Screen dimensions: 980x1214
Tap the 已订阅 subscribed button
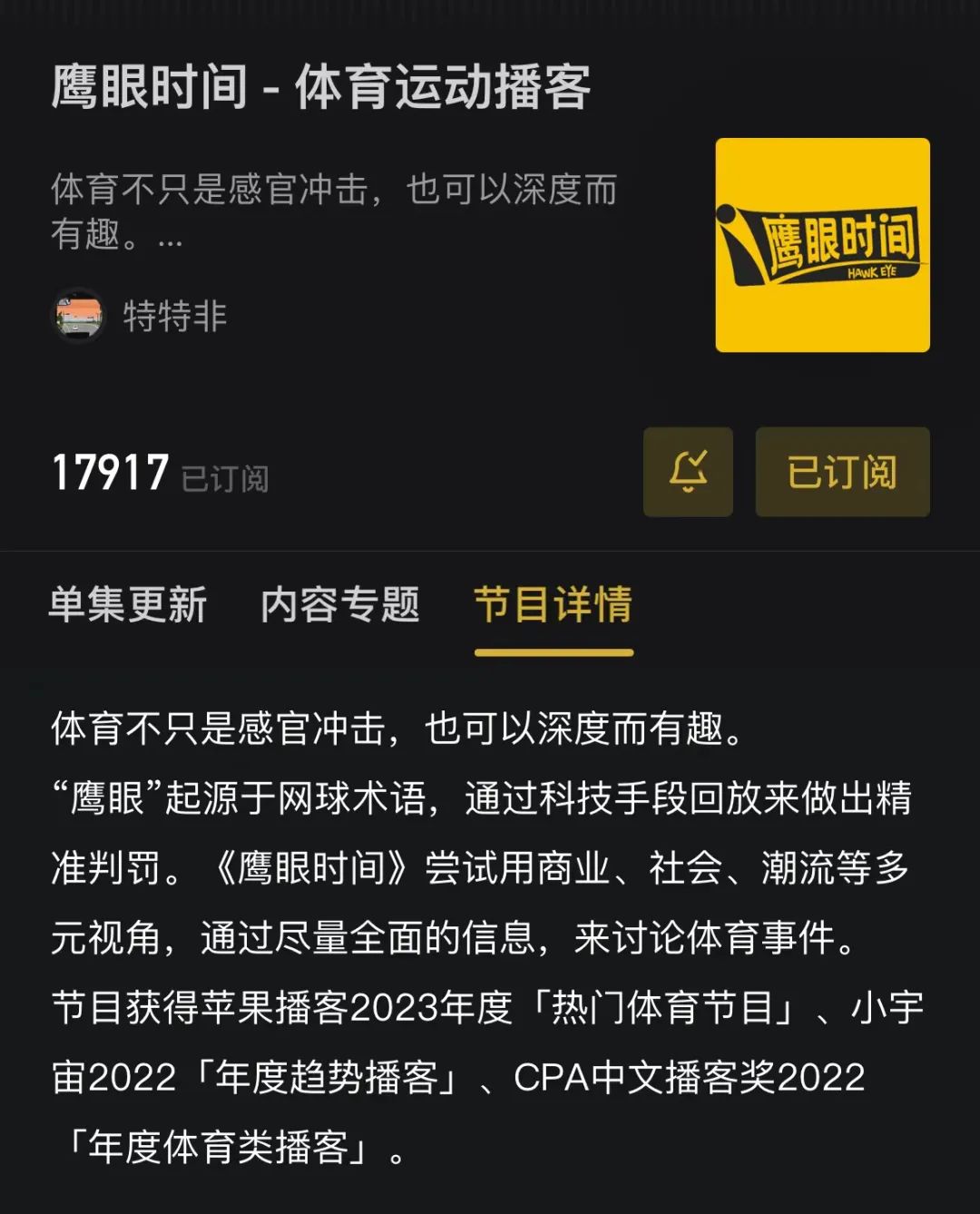coord(842,472)
